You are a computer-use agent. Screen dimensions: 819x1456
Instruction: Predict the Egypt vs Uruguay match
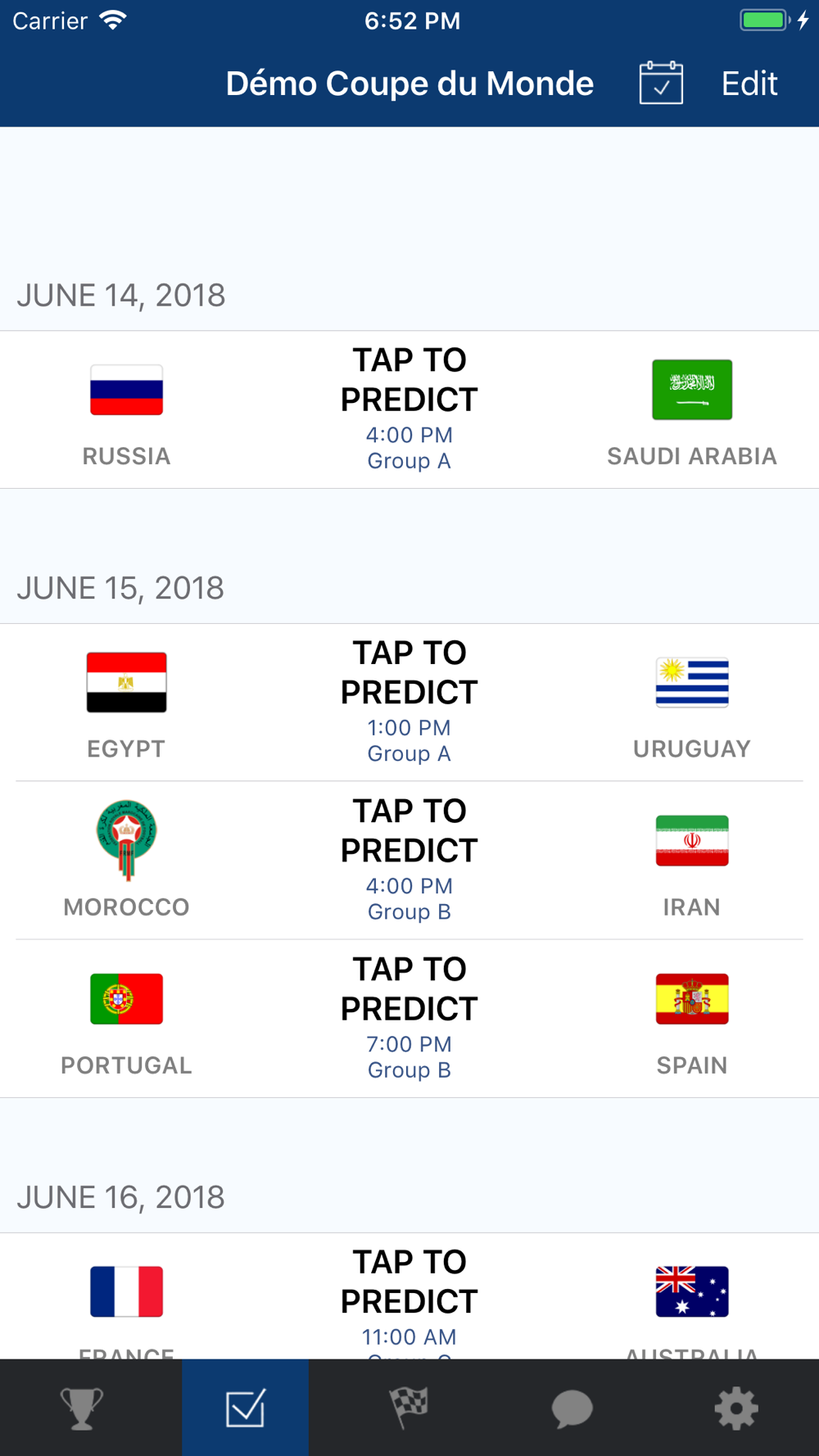click(409, 703)
